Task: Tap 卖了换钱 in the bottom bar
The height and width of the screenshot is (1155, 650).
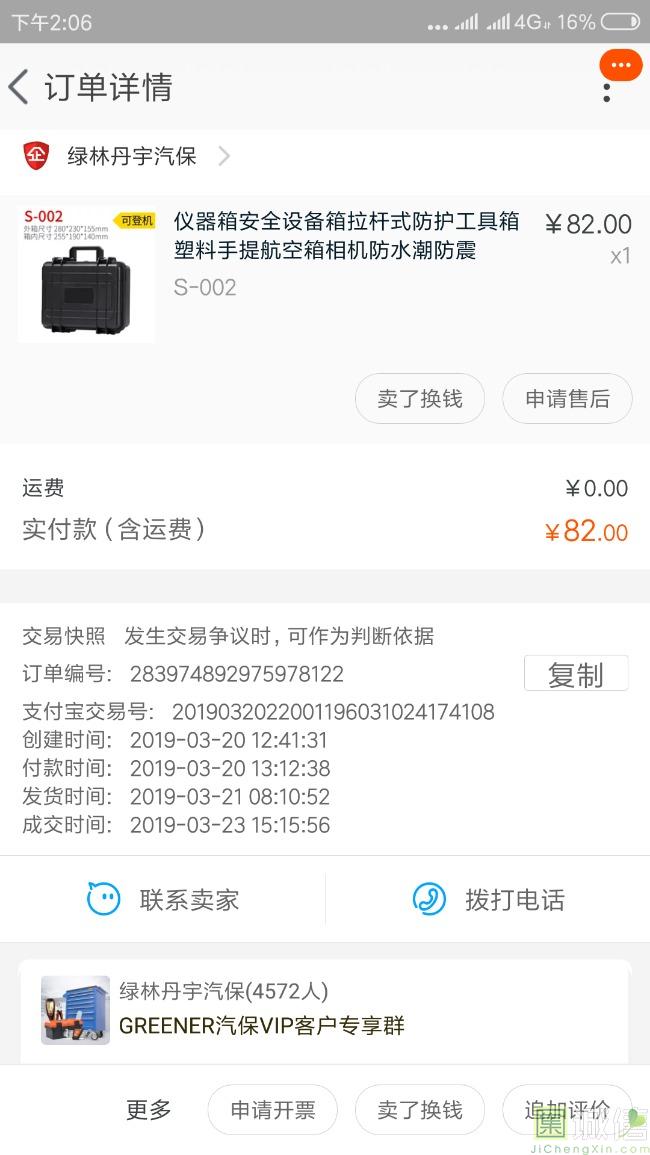Action: click(x=420, y=1109)
